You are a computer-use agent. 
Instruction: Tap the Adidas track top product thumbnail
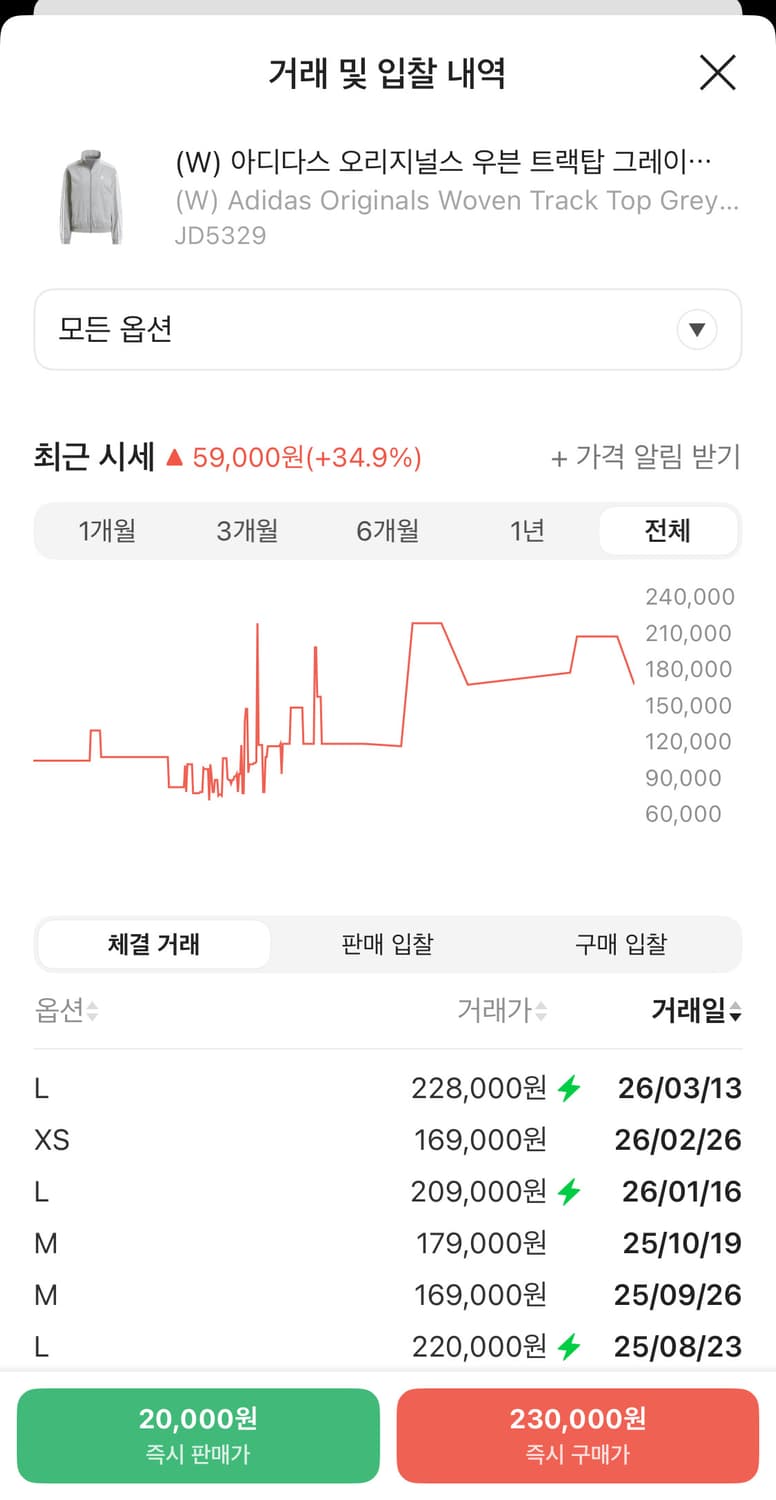91,193
